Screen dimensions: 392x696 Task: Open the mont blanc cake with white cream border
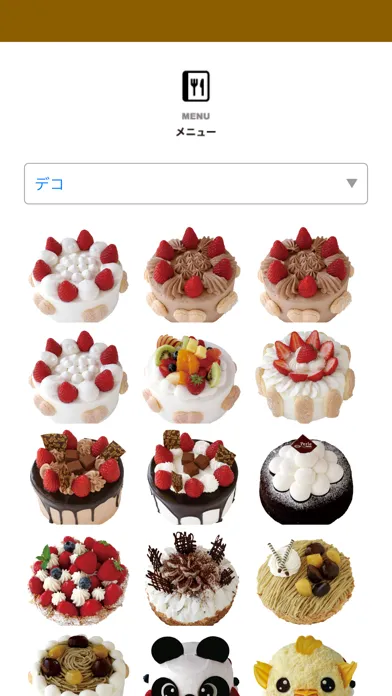click(x=77, y=664)
